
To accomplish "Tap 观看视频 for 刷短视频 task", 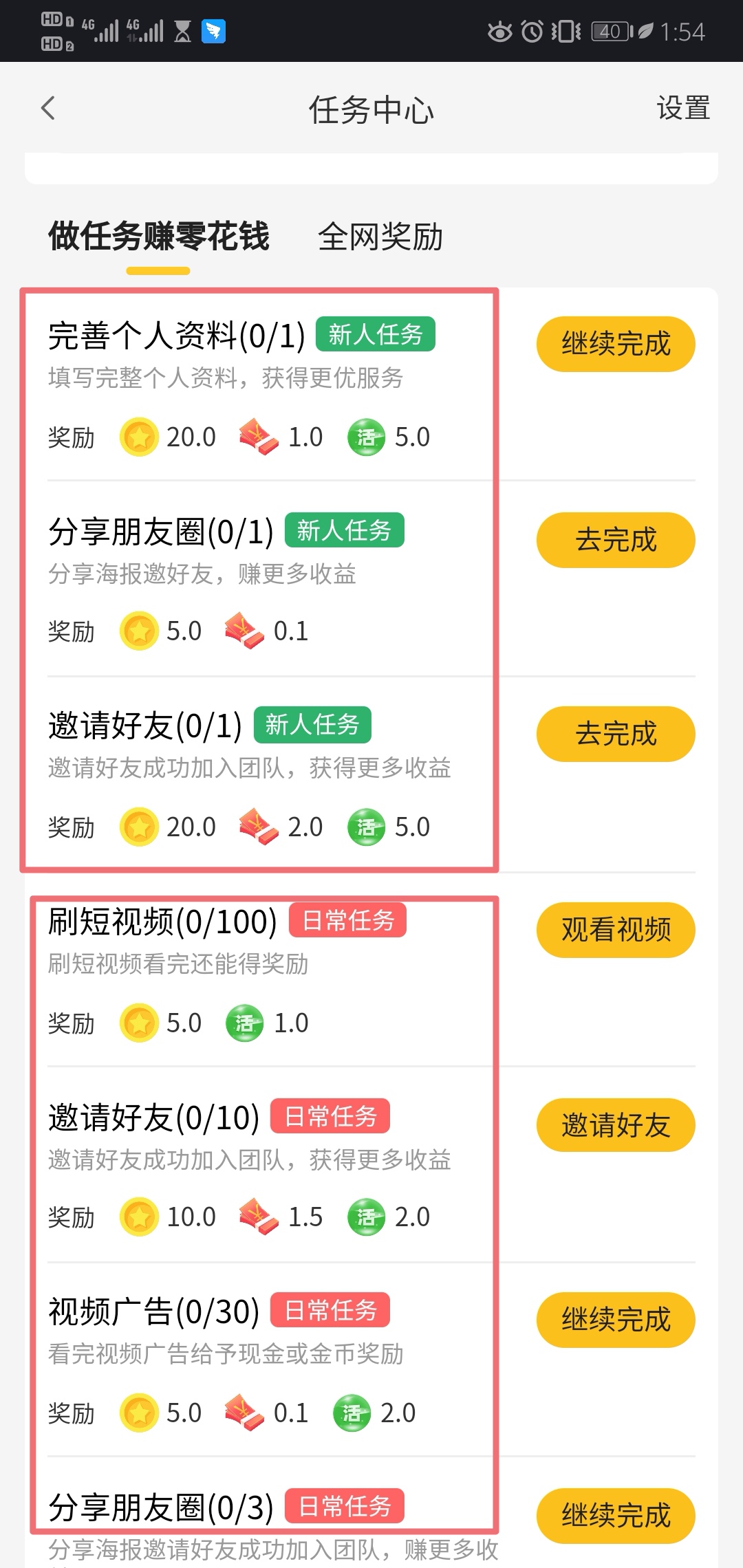I will pyautogui.click(x=615, y=930).
